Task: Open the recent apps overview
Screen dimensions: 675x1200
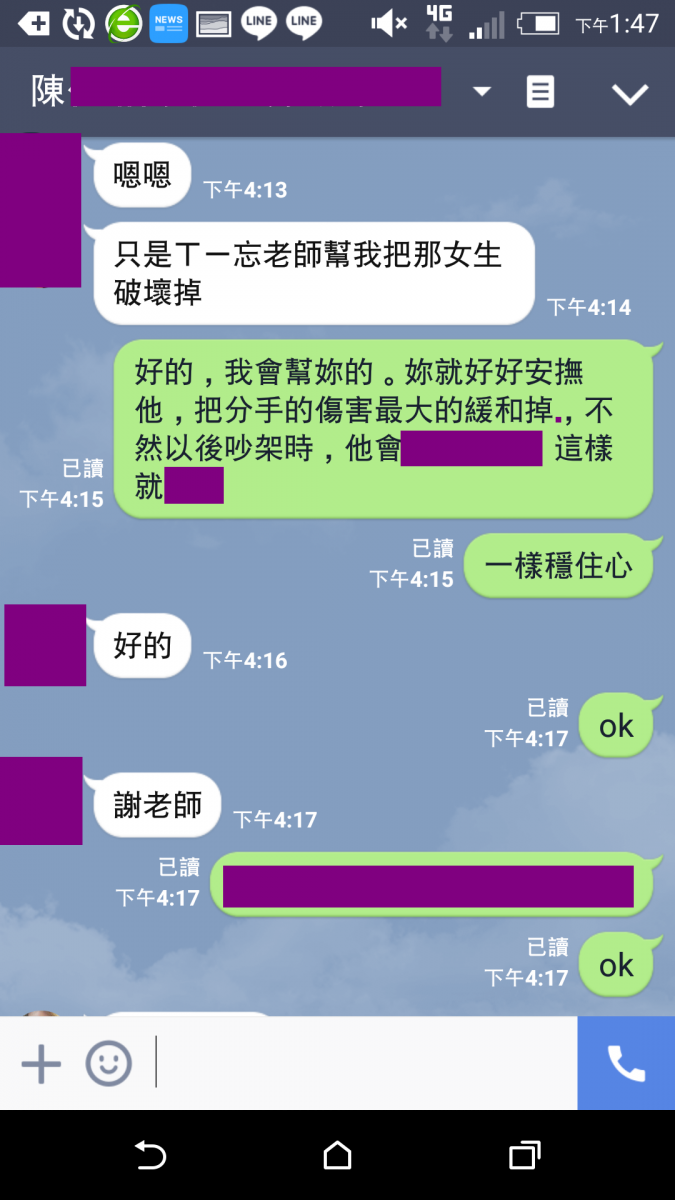Action: coord(524,1156)
